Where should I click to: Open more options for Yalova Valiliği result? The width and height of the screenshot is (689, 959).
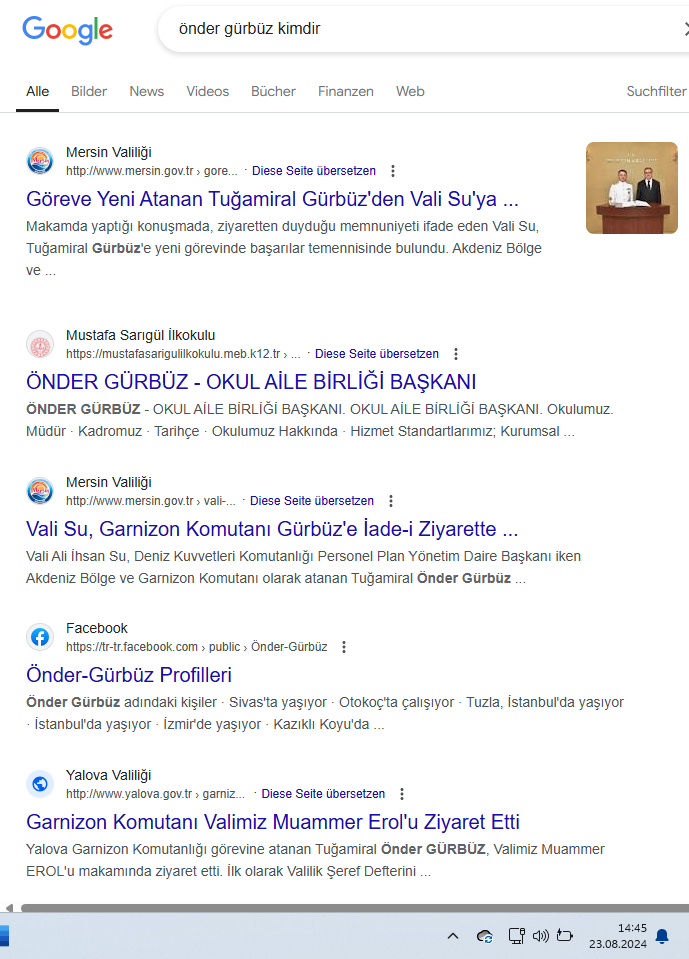[x=402, y=794]
